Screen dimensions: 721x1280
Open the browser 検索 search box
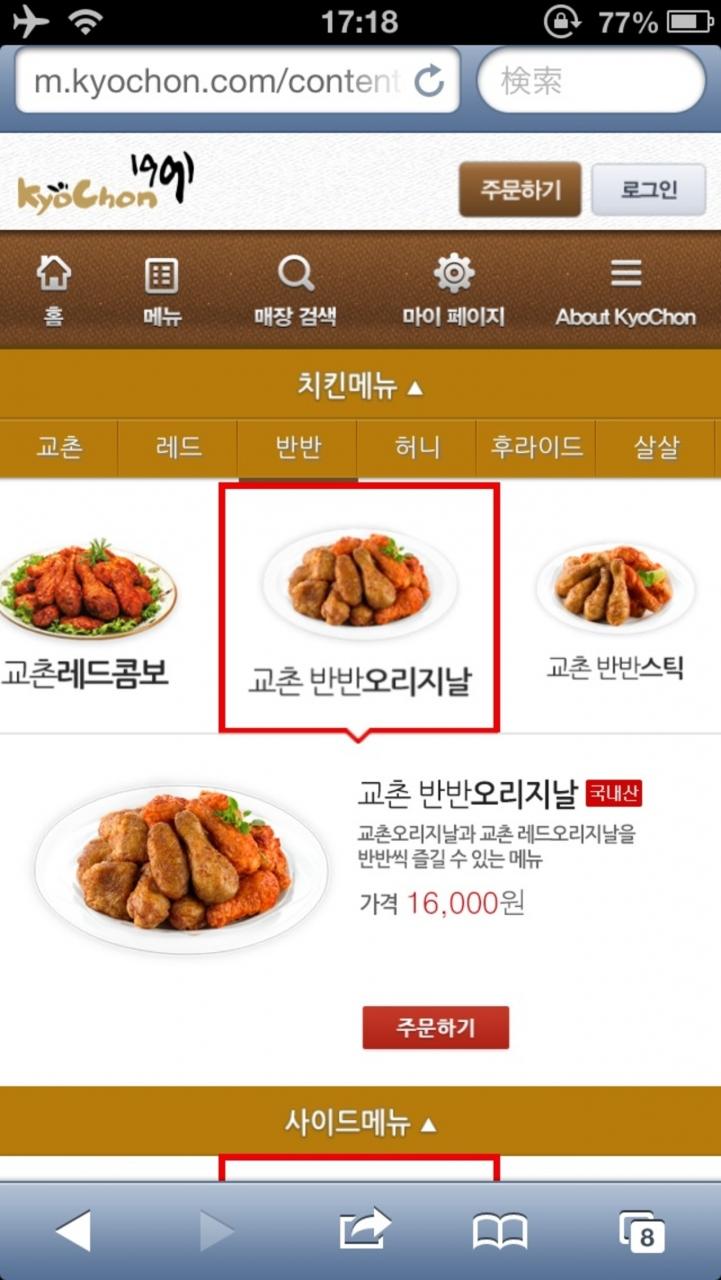(x=590, y=81)
